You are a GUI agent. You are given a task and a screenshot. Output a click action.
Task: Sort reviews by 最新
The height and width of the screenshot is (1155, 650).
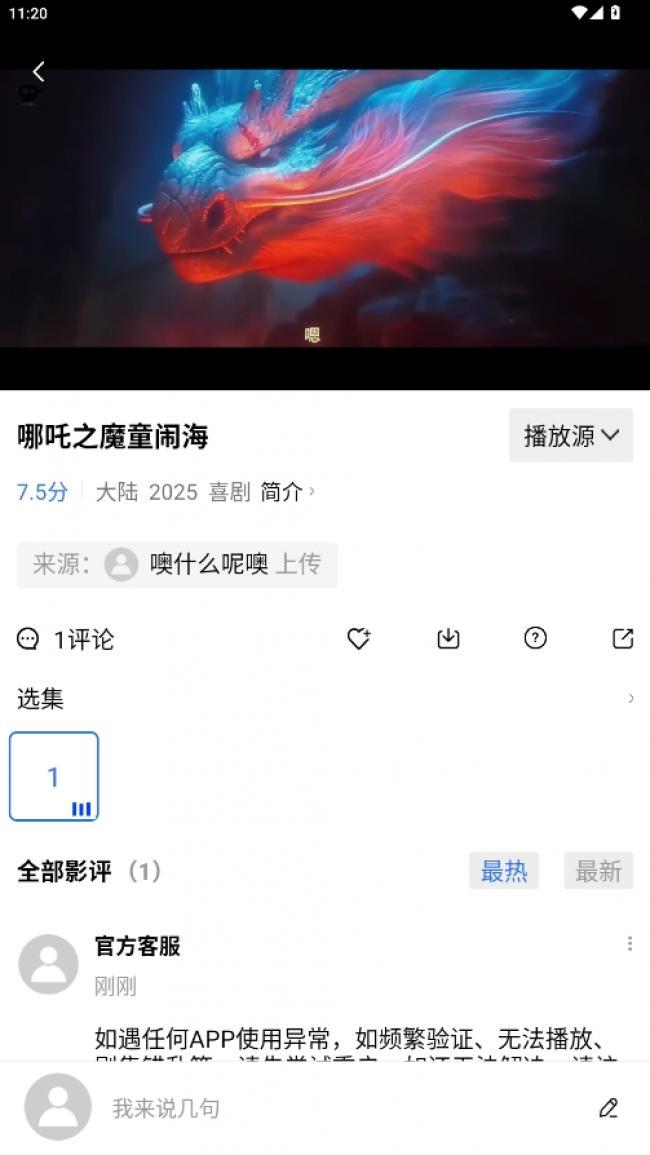(598, 871)
